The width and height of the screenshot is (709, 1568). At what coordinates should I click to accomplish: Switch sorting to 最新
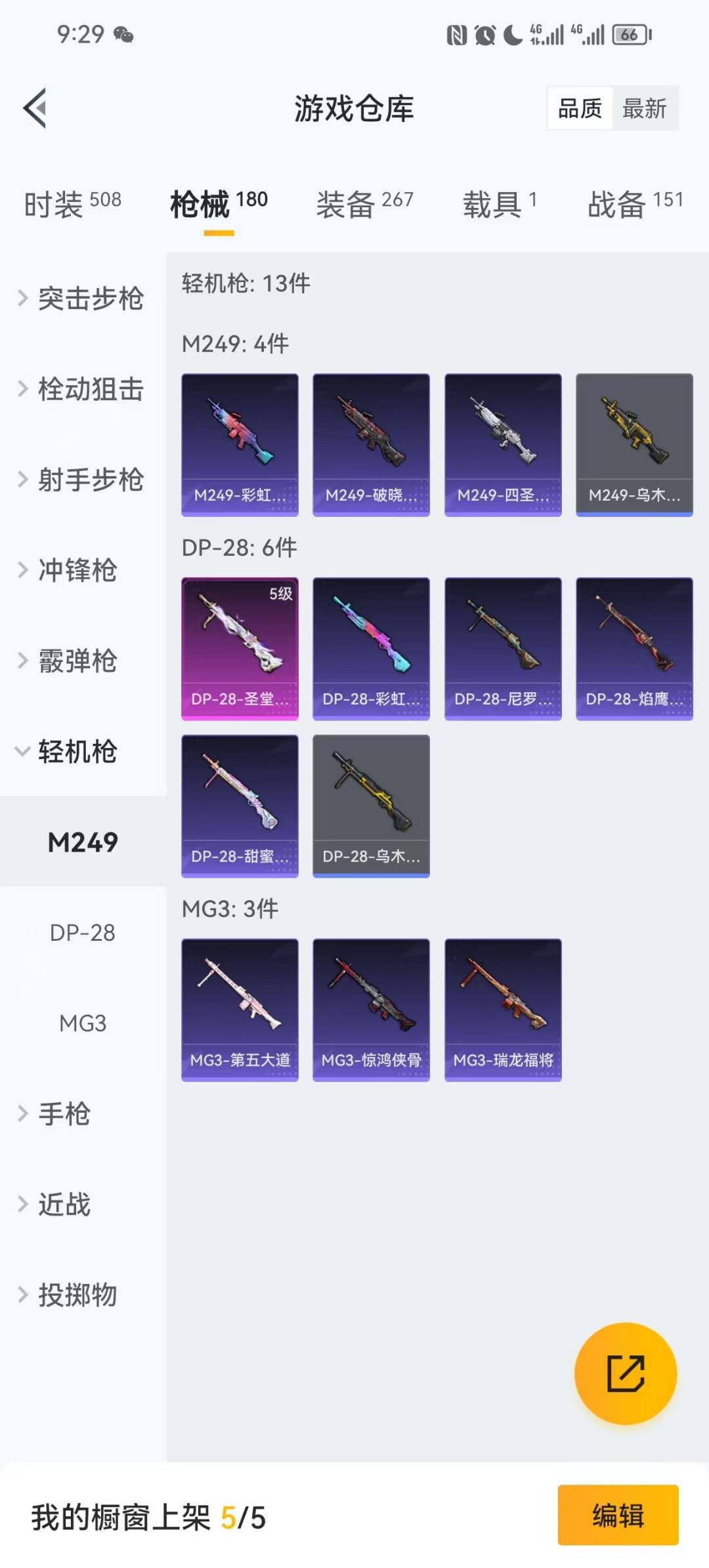pos(645,108)
